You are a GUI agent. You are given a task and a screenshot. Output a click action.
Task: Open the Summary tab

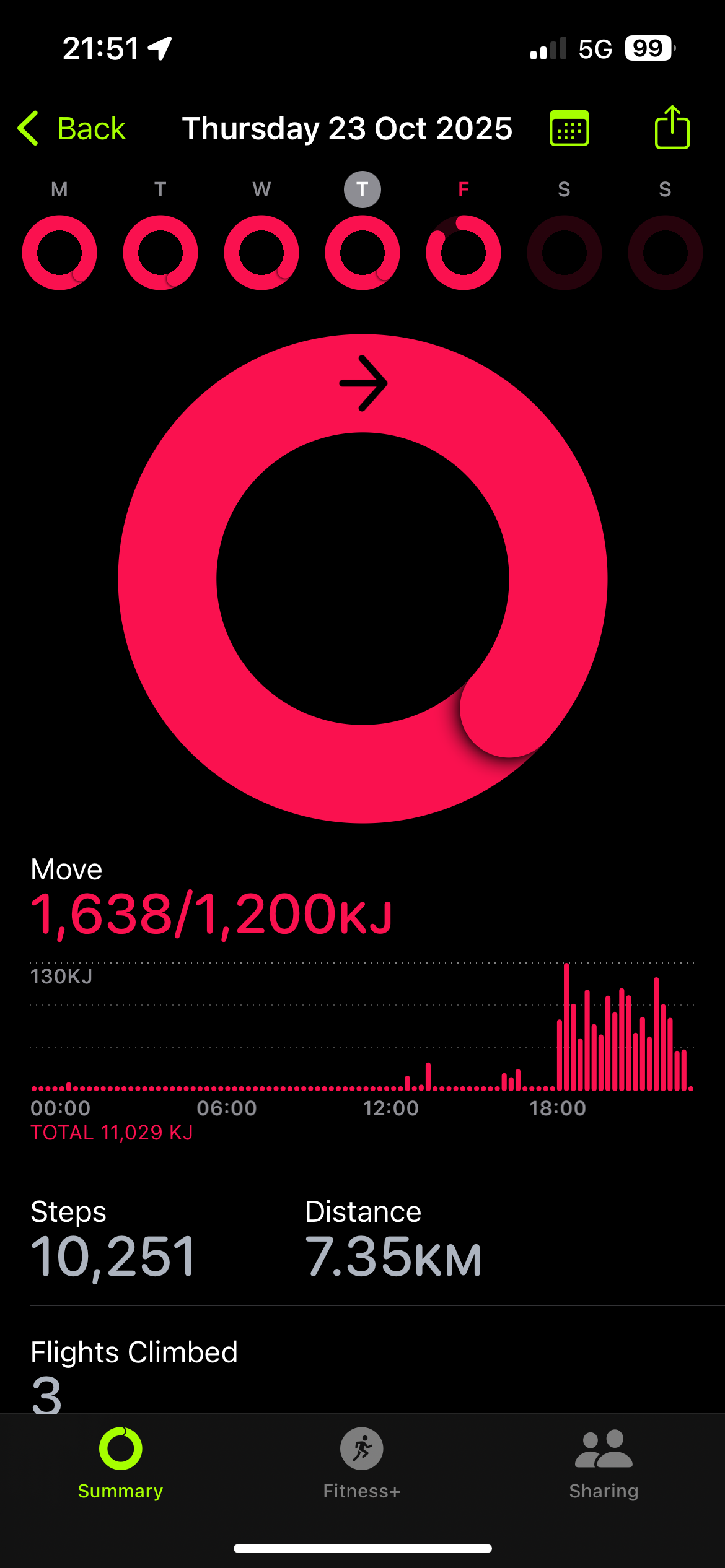[120, 1463]
